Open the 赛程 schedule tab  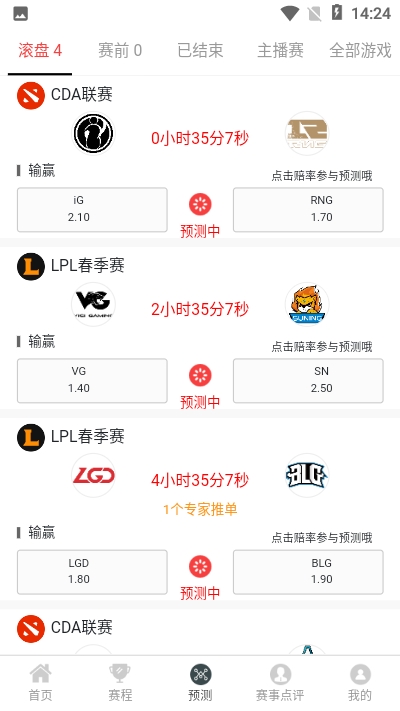pyautogui.click(x=120, y=682)
